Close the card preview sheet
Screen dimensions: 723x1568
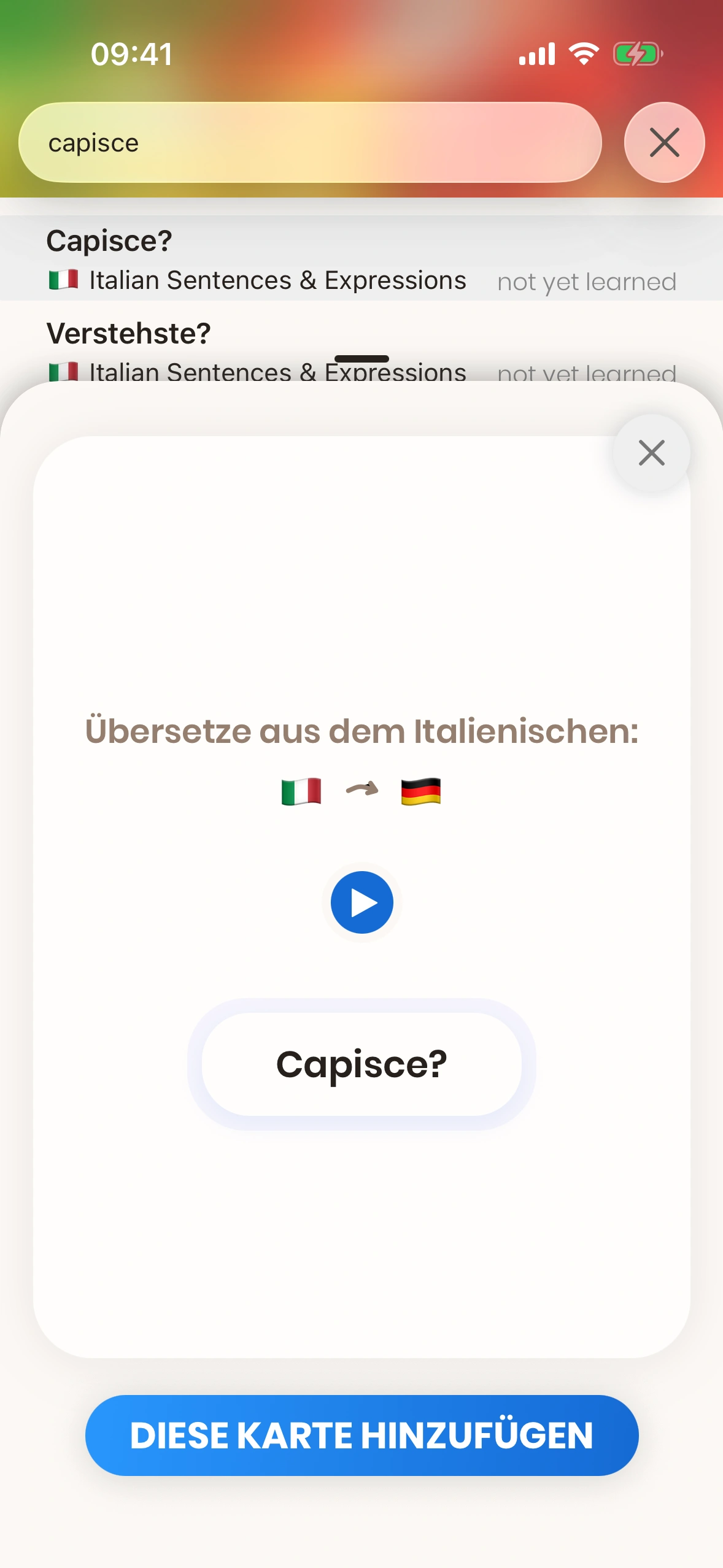tap(651, 453)
